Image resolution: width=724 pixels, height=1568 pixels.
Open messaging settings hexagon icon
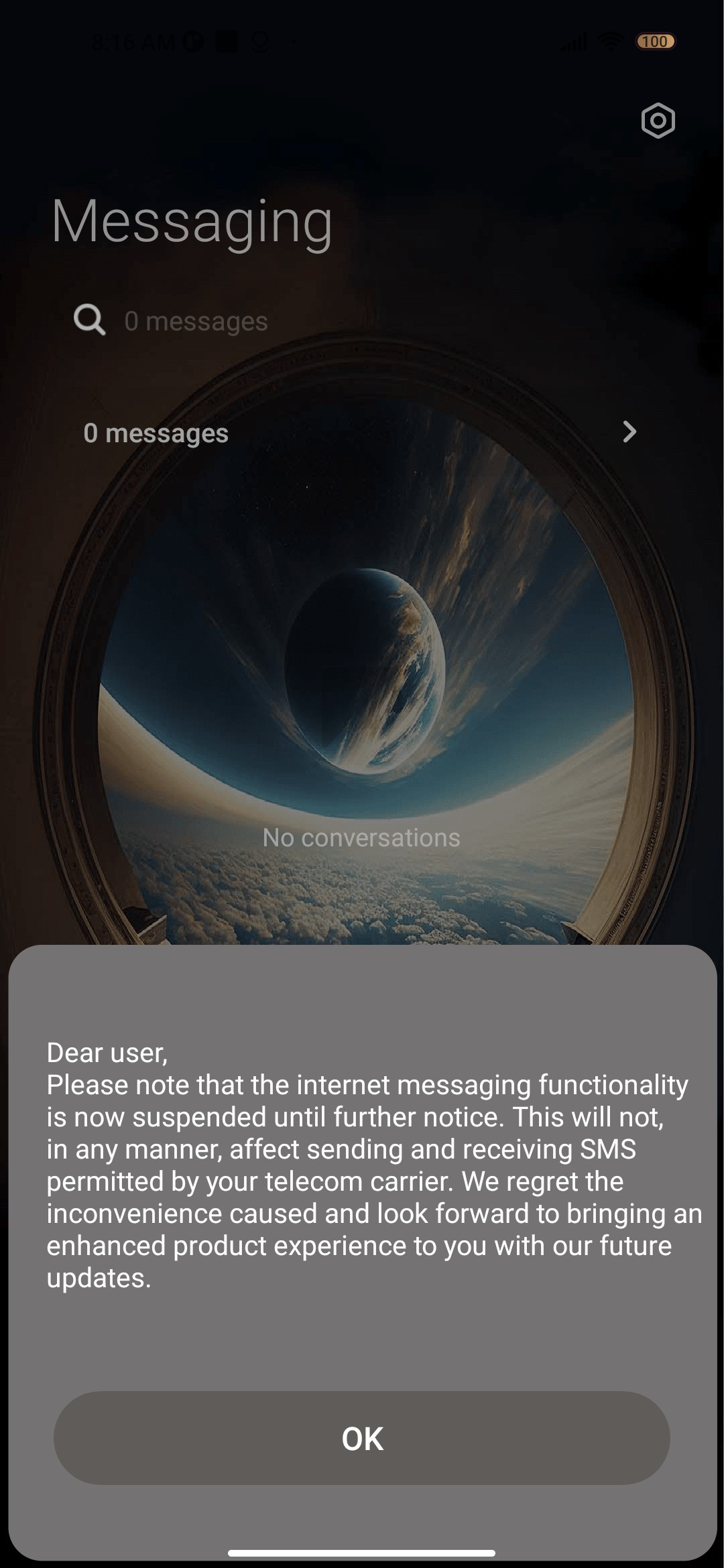pyautogui.click(x=658, y=121)
